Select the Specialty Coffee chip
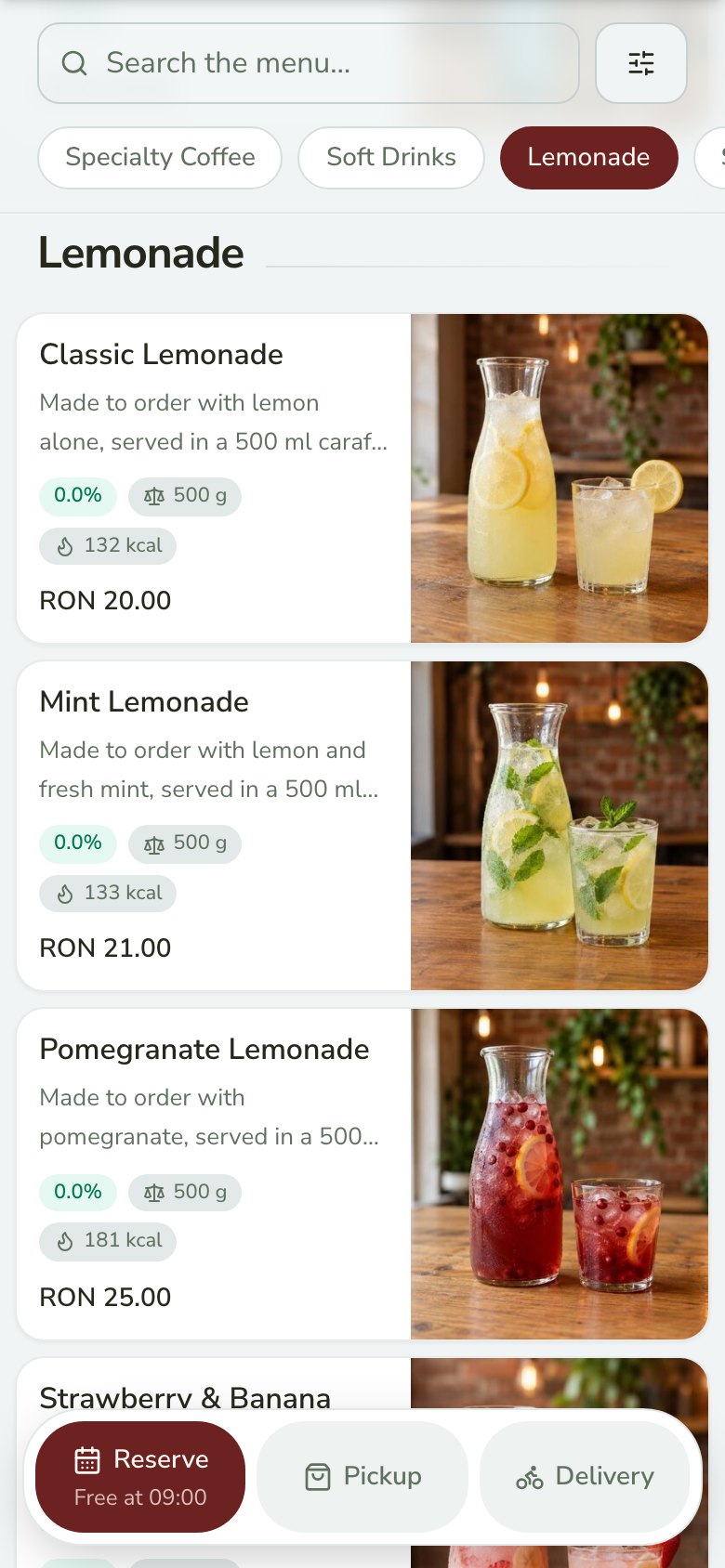725x1568 pixels. tap(160, 158)
